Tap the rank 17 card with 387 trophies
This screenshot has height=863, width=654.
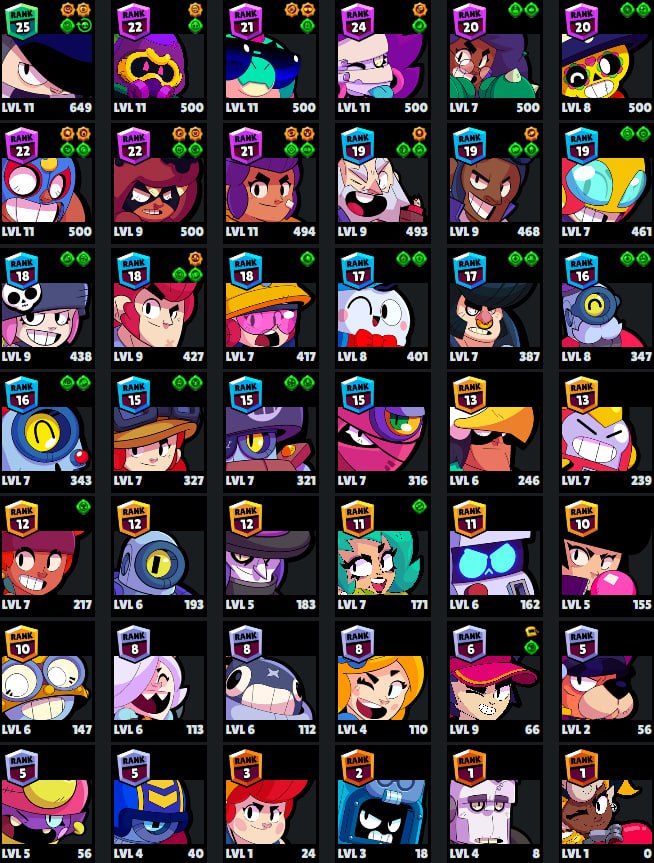pyautogui.click(x=495, y=307)
